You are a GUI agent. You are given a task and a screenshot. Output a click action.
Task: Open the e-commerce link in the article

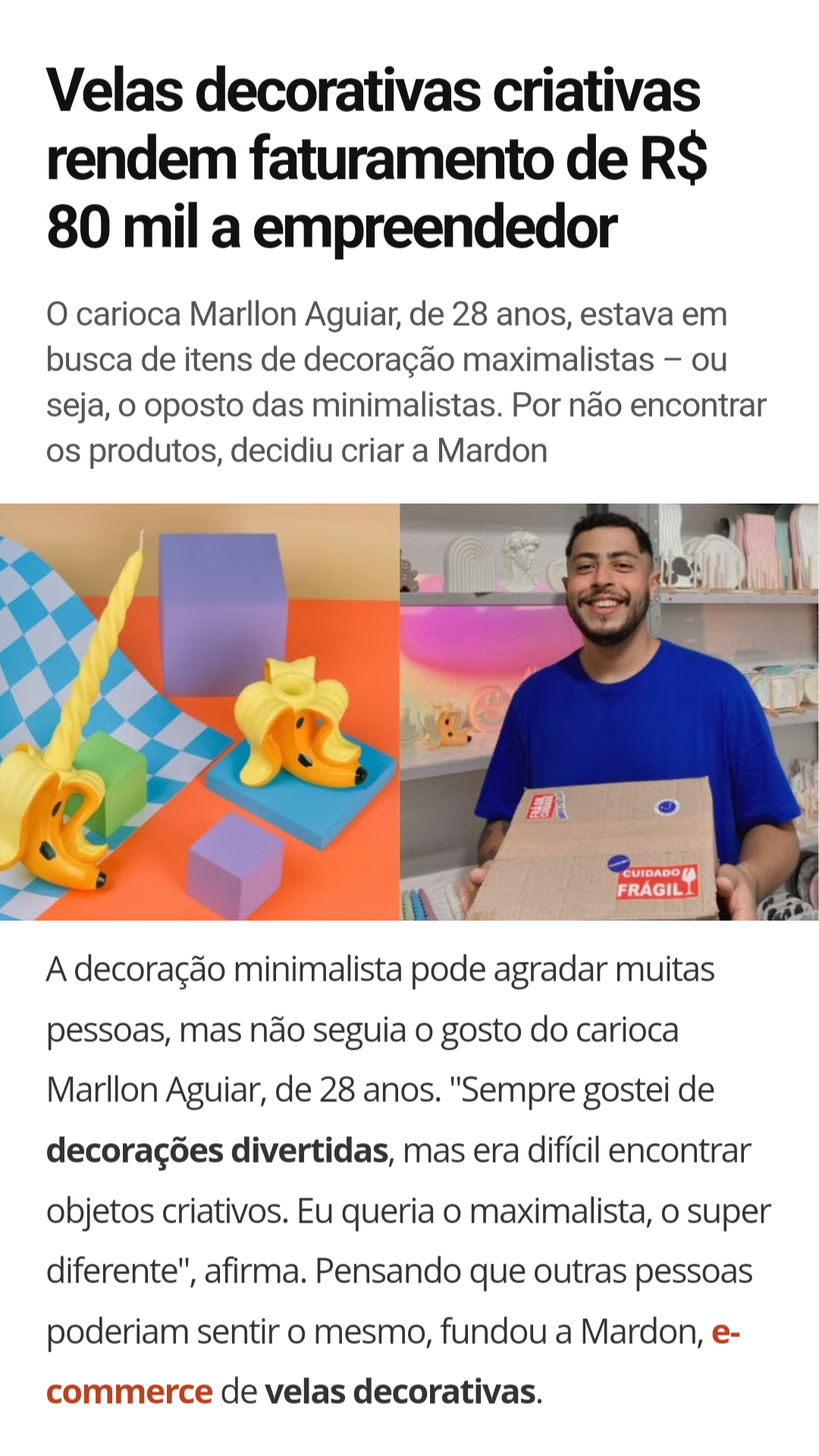[x=129, y=1392]
